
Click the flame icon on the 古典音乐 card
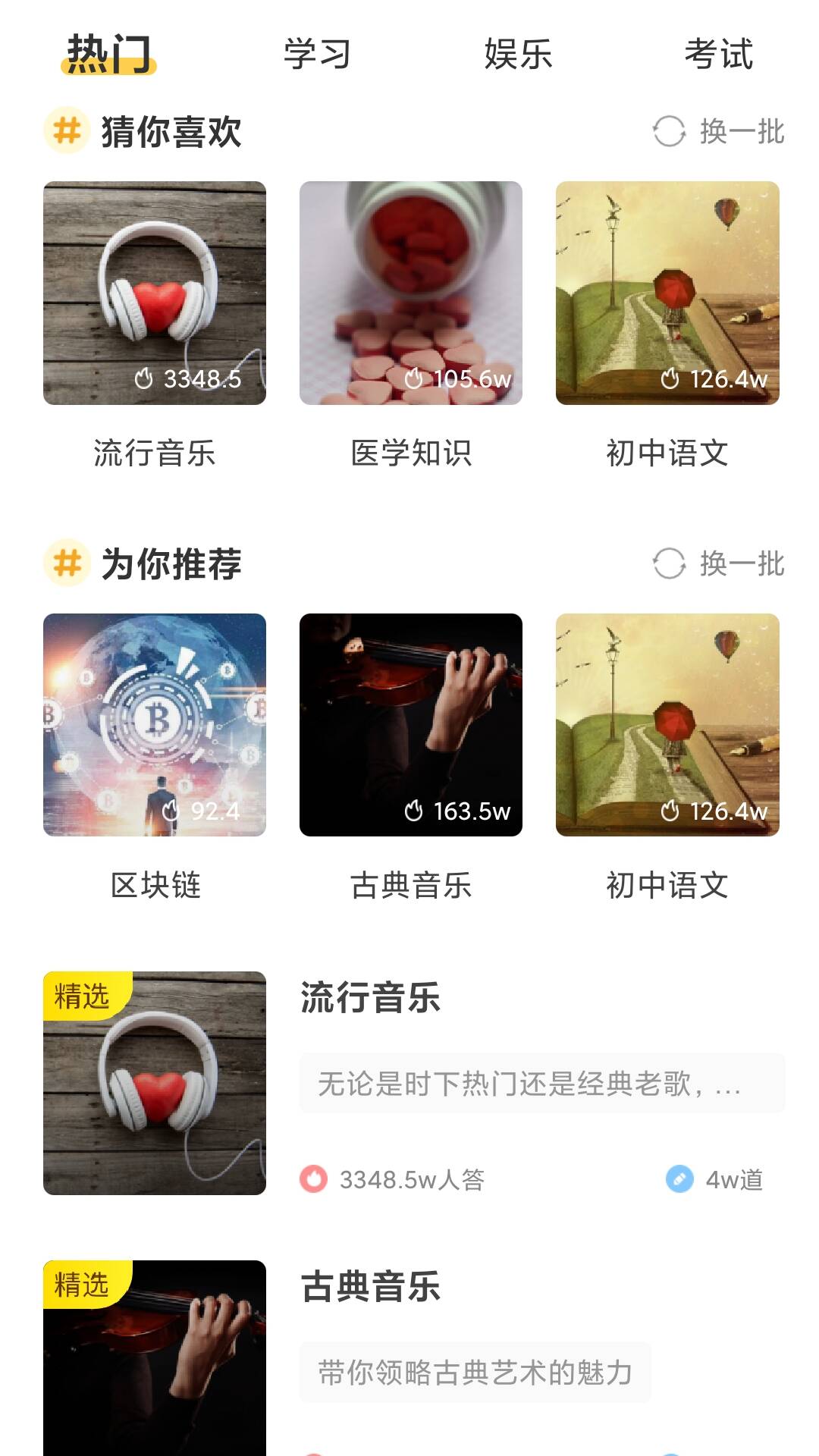click(x=413, y=810)
